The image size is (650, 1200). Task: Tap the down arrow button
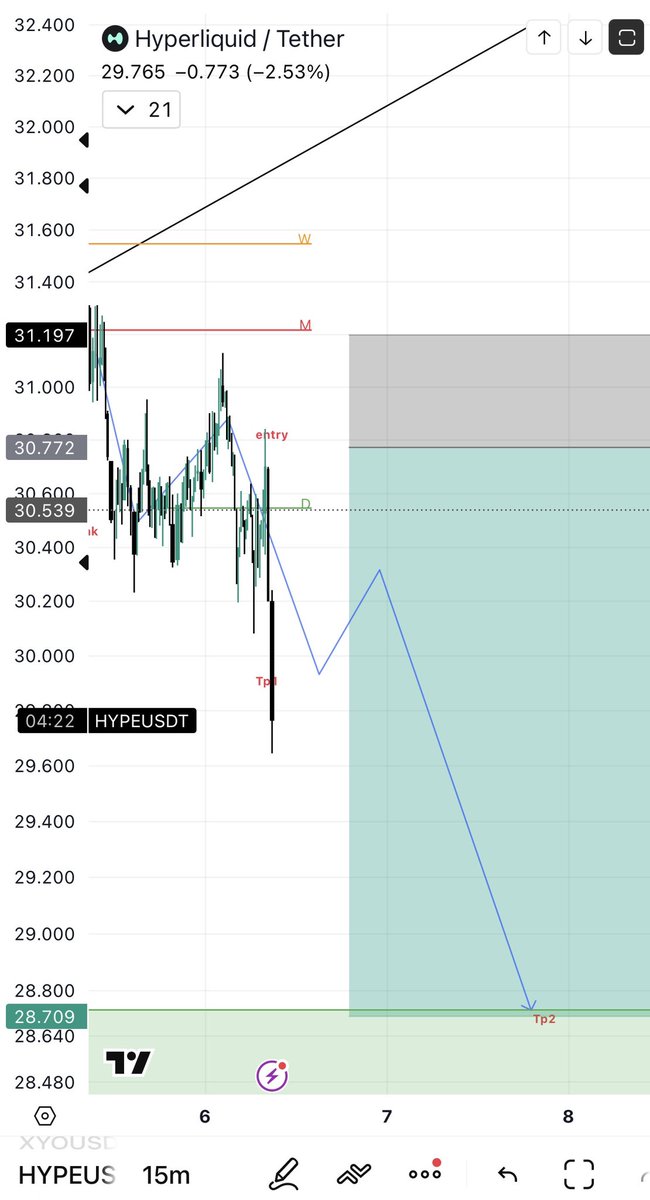click(586, 39)
